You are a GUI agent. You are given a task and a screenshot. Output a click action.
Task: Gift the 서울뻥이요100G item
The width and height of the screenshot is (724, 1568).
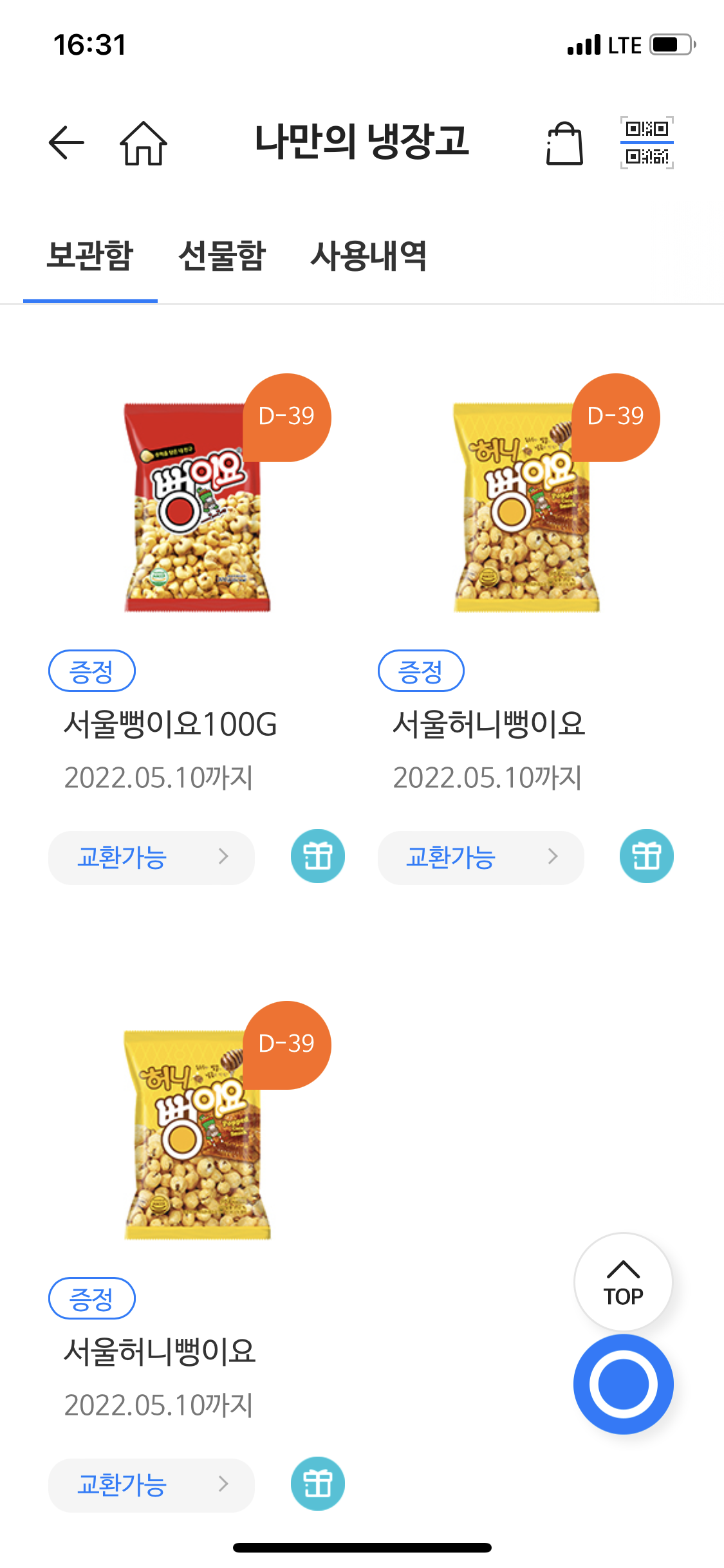coord(317,856)
